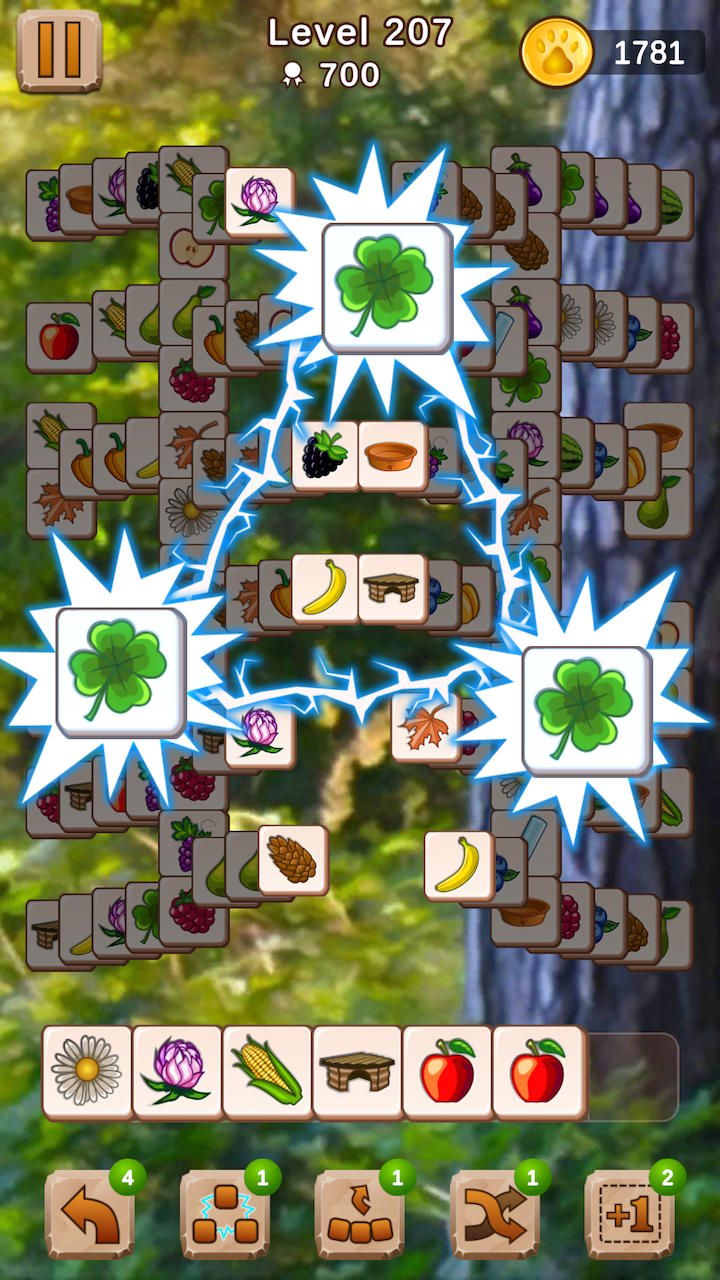Pick the clay bowl tile
720x1280 pixels.
coord(392,456)
